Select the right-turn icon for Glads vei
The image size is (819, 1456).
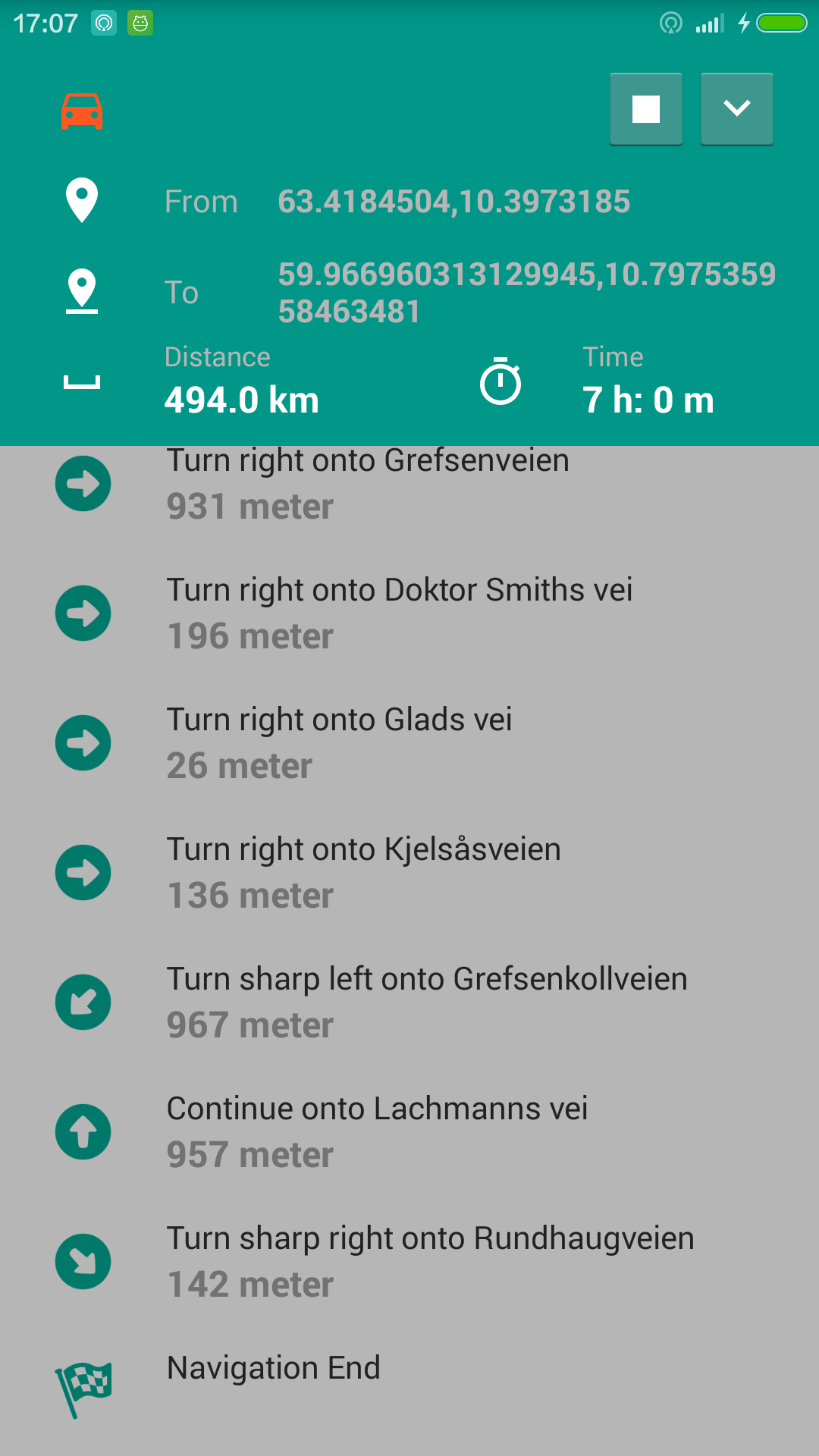point(83,742)
